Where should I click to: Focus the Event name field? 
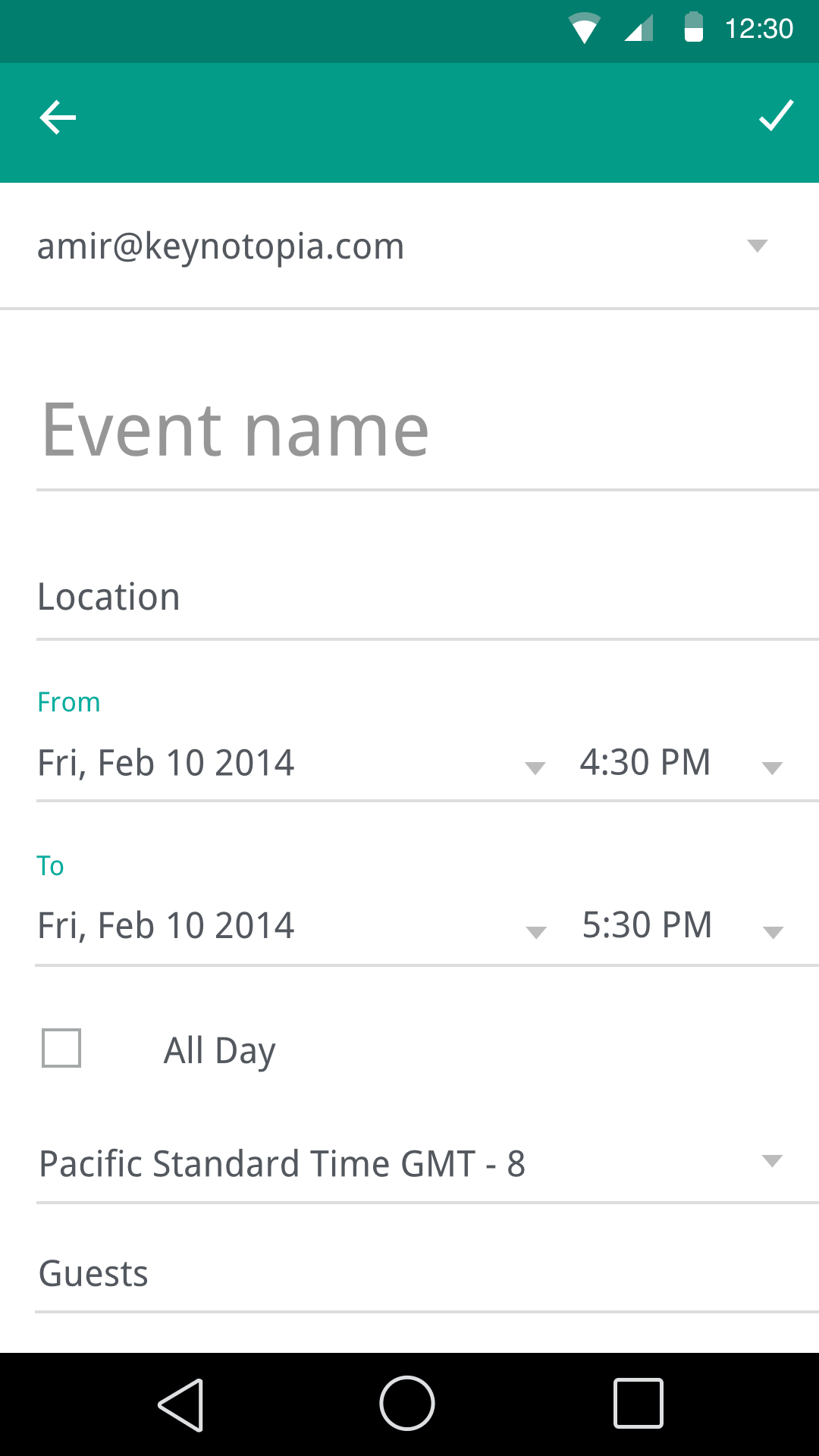coord(428,431)
